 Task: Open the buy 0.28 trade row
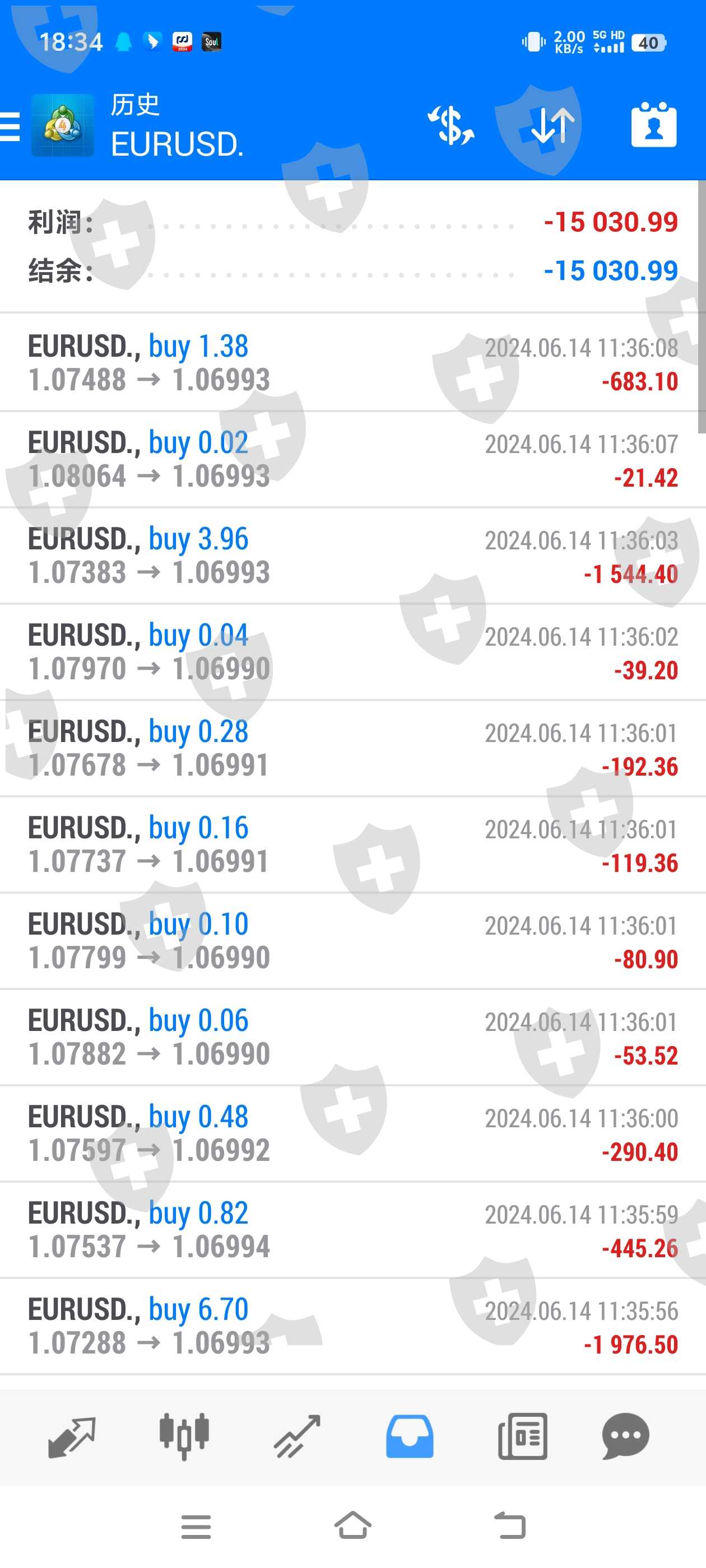[352, 748]
